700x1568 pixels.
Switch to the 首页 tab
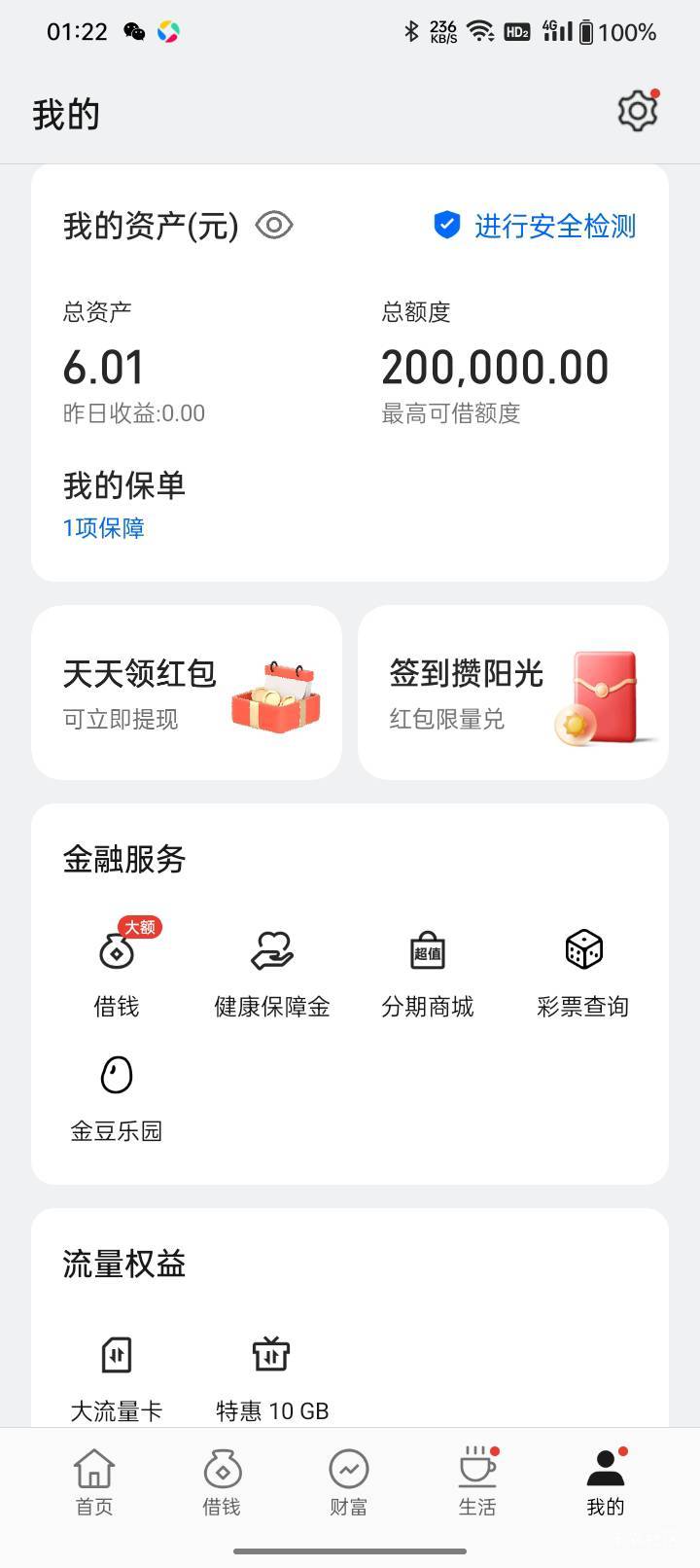[x=94, y=1482]
